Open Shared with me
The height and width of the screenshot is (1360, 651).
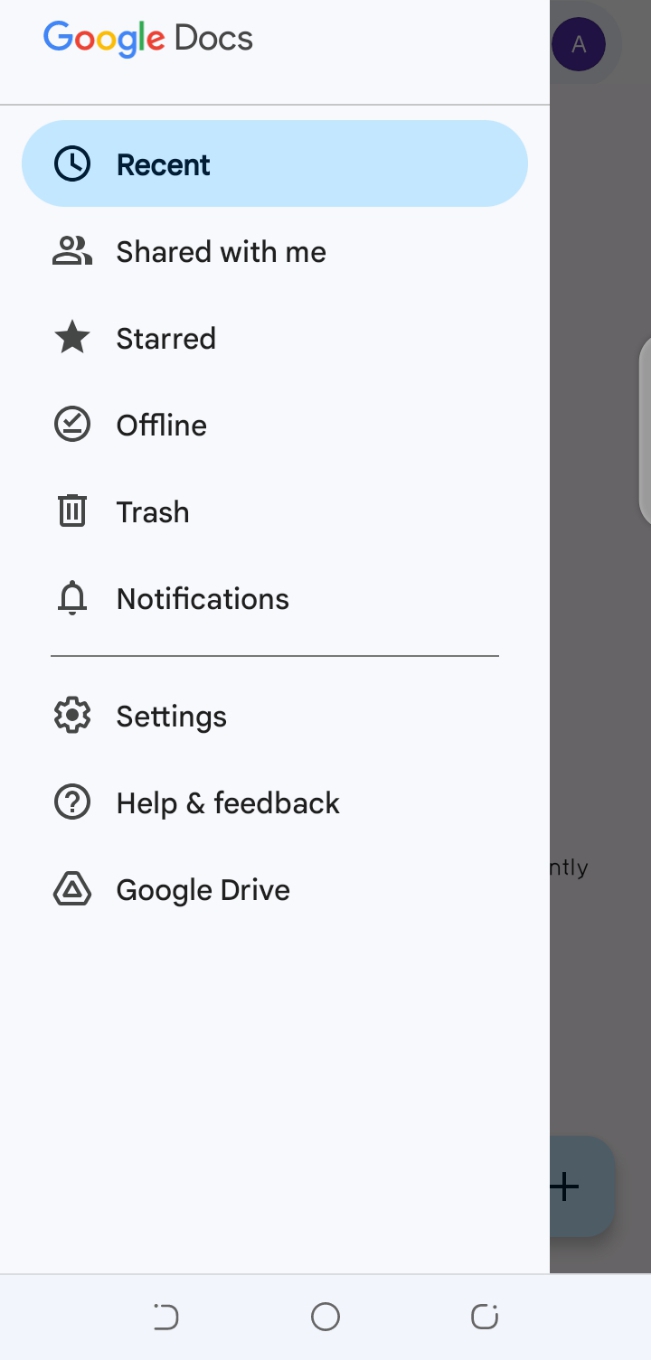point(274,251)
